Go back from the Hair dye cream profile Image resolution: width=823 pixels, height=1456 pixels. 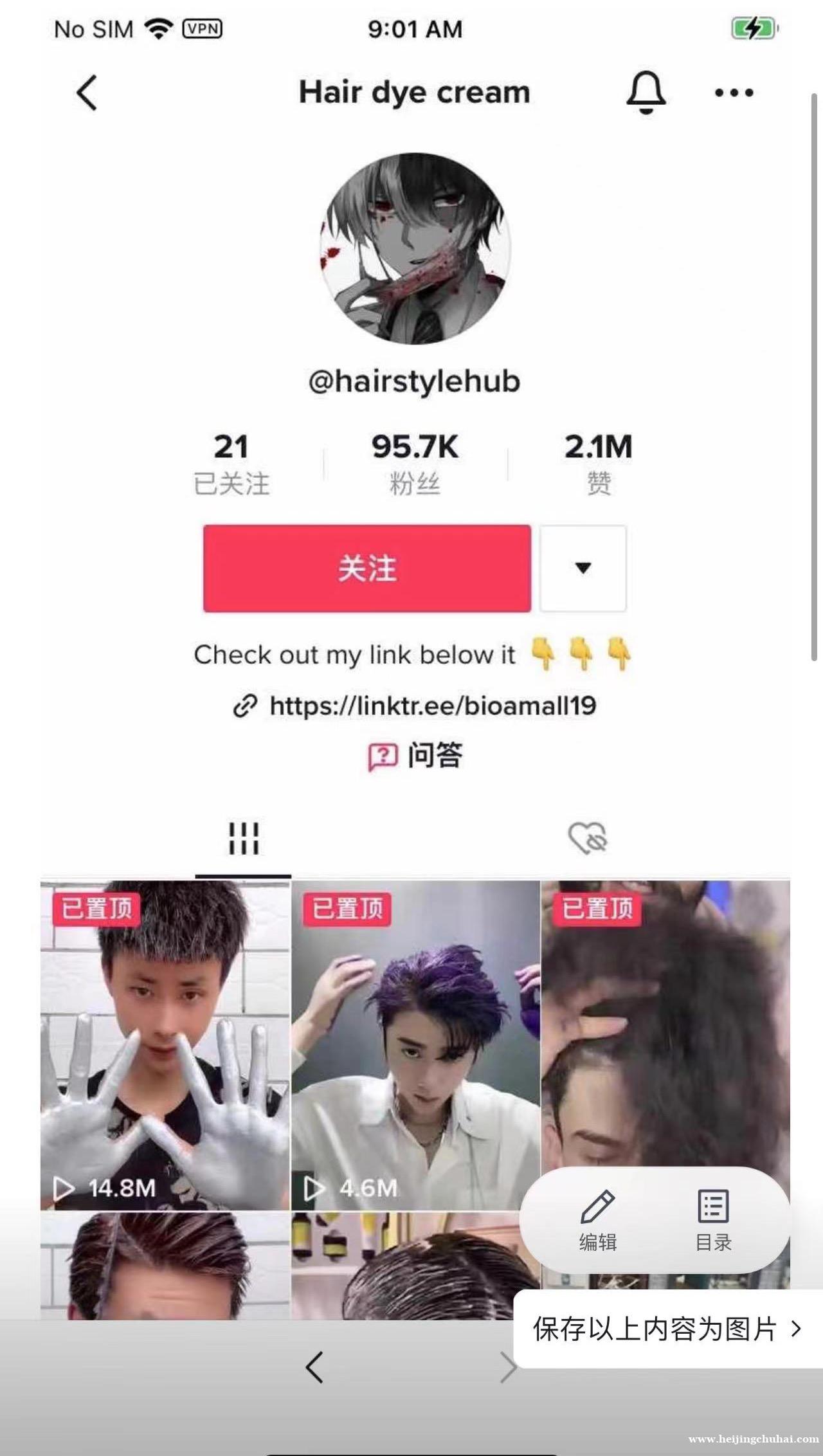coord(87,93)
